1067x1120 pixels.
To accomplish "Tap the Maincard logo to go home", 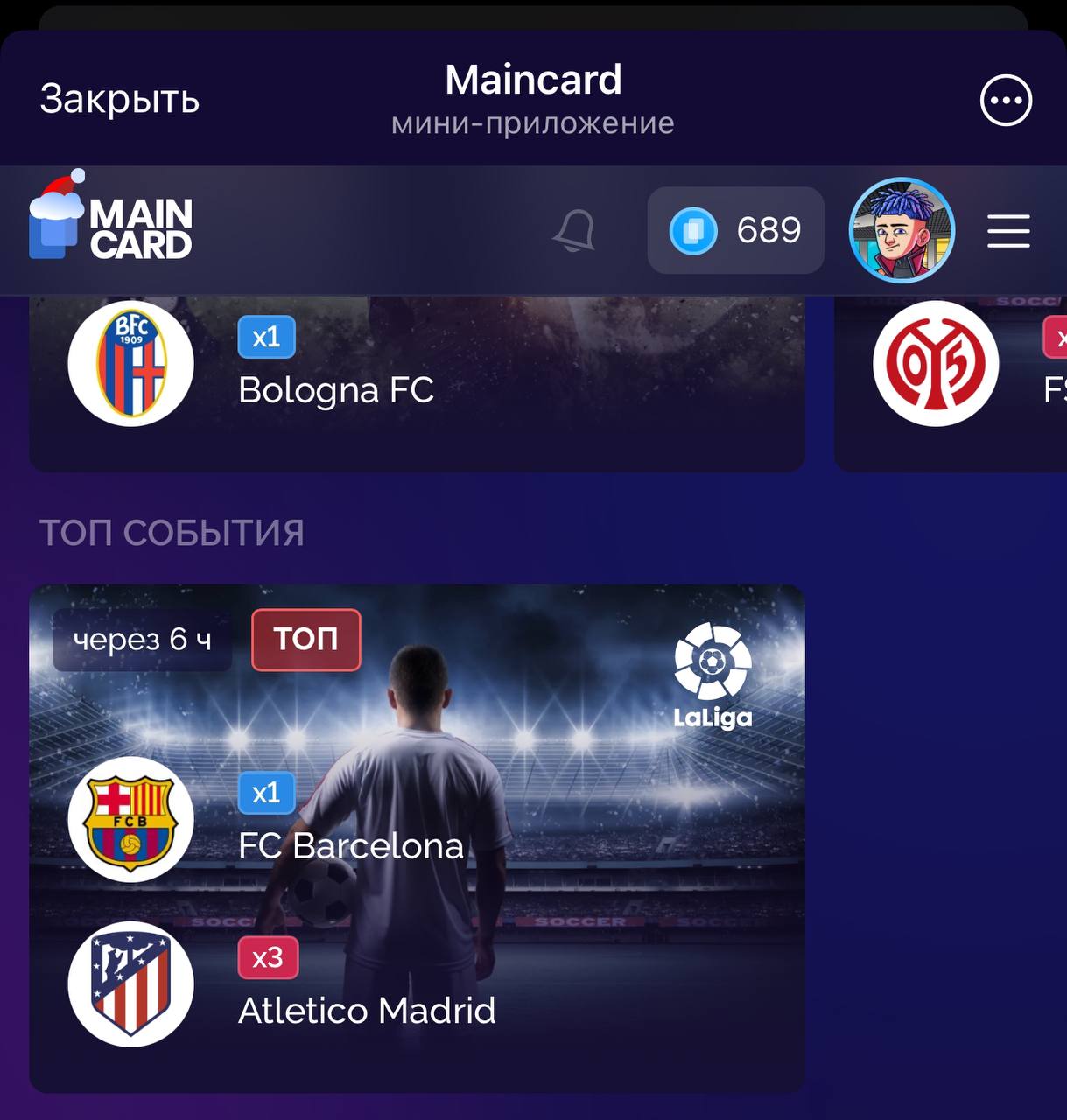I will (111, 223).
